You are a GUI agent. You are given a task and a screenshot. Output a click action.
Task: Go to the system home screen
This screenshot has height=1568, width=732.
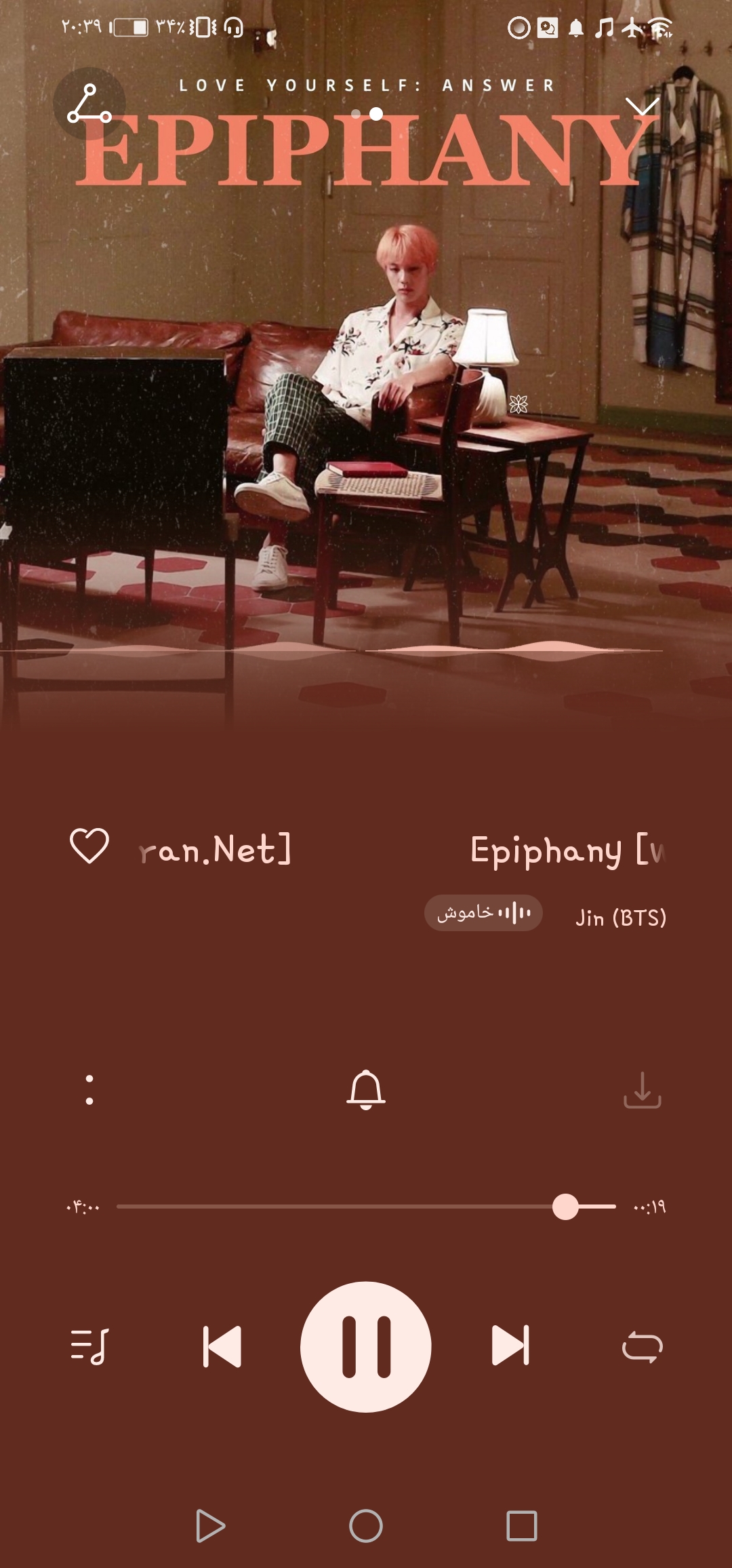point(366,1527)
